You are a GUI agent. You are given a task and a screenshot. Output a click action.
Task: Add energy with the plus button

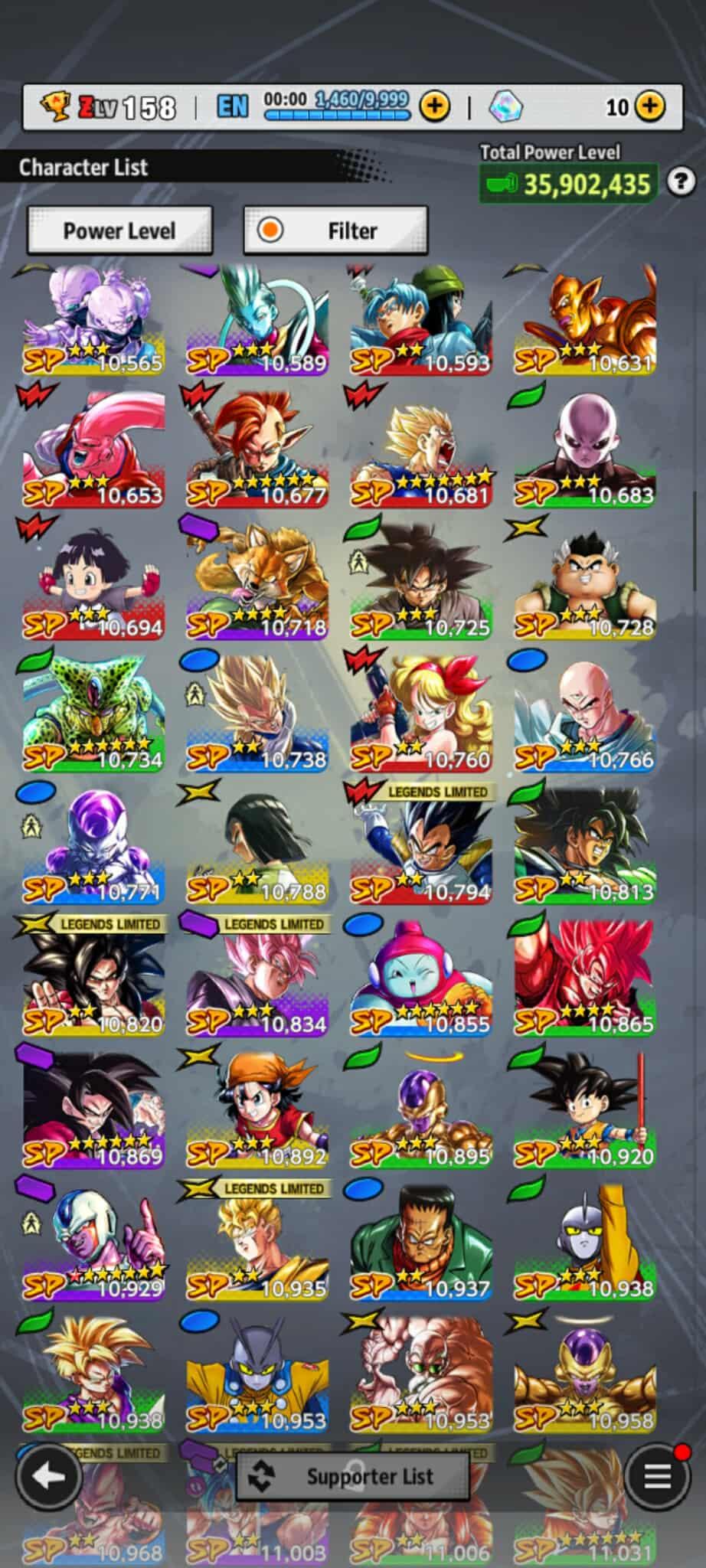click(x=435, y=106)
